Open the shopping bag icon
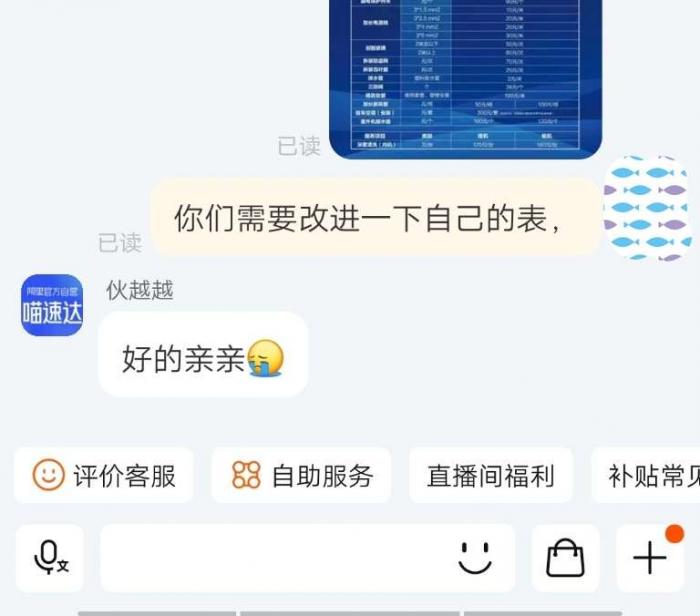Image resolution: width=700 pixels, height=616 pixels. click(x=565, y=558)
